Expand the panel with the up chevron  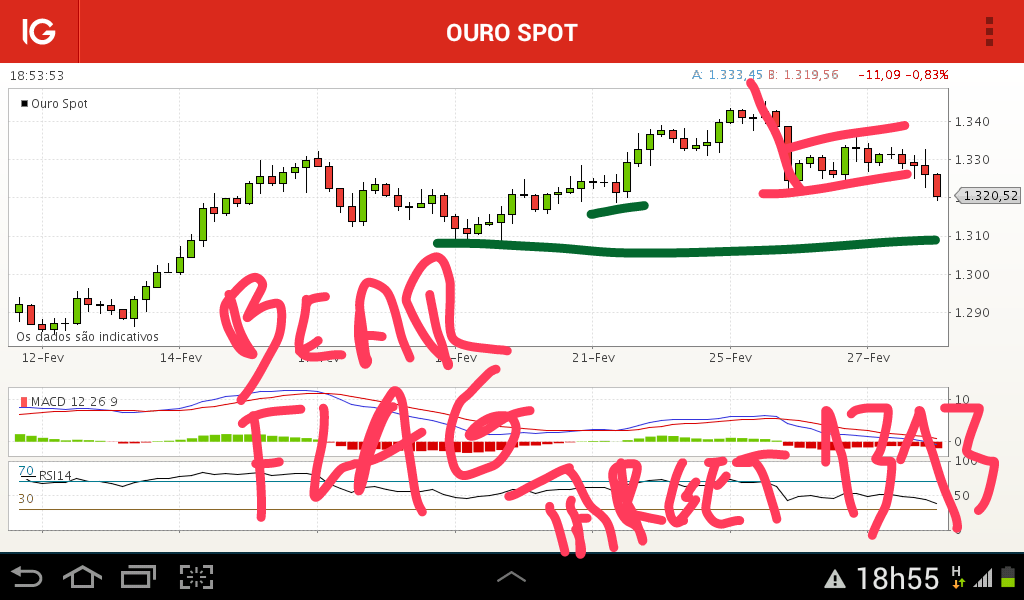(x=511, y=577)
